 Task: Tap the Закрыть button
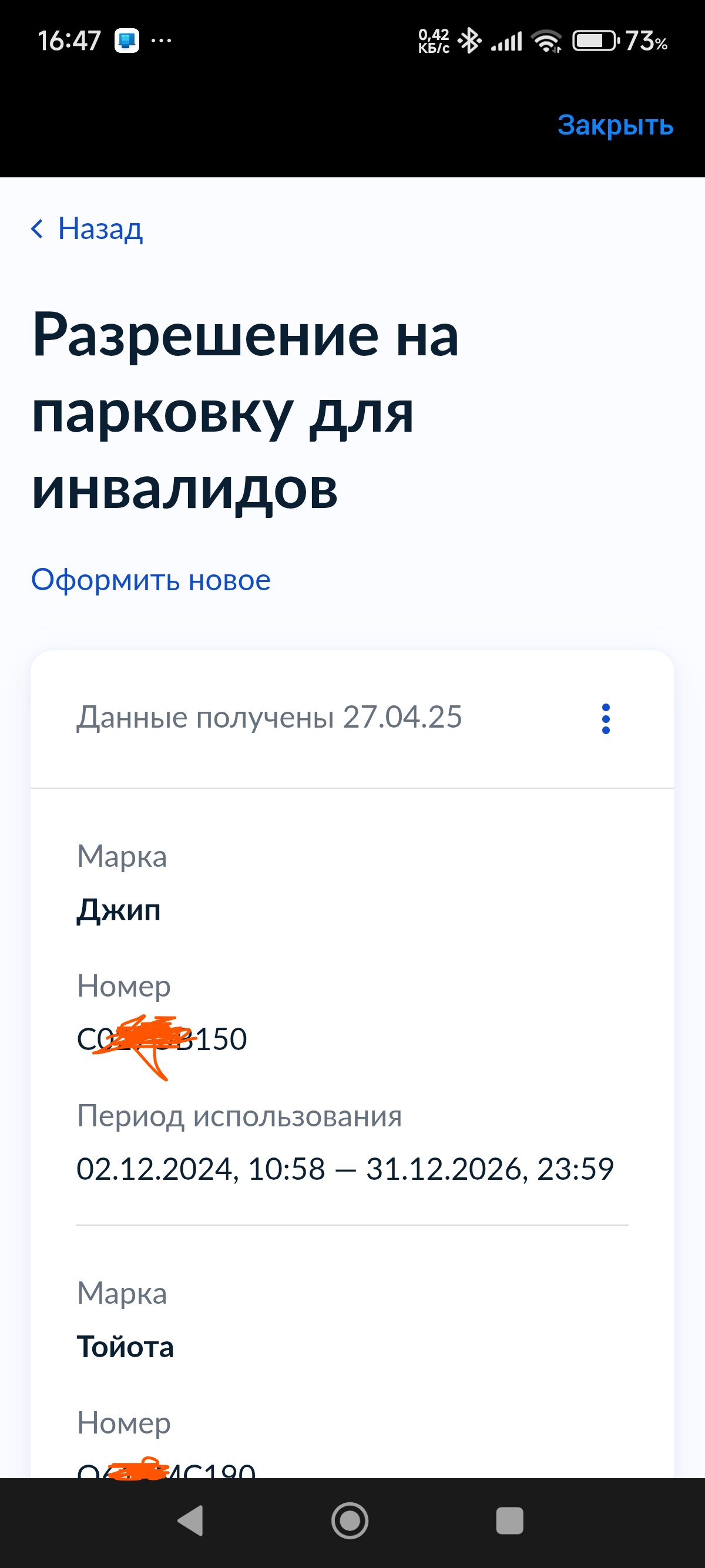(x=615, y=126)
